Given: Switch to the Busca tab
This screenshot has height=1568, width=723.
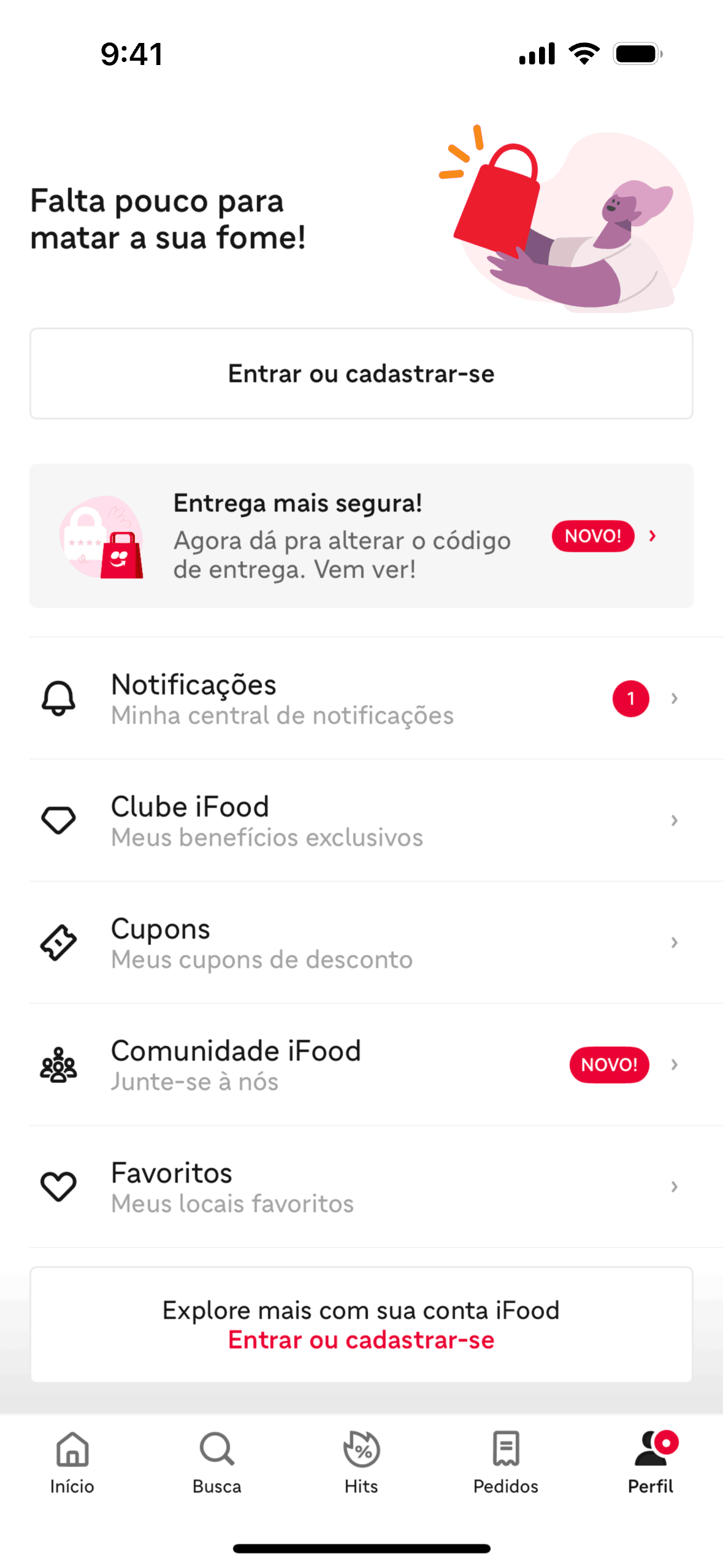Looking at the screenshot, I should point(216,1462).
